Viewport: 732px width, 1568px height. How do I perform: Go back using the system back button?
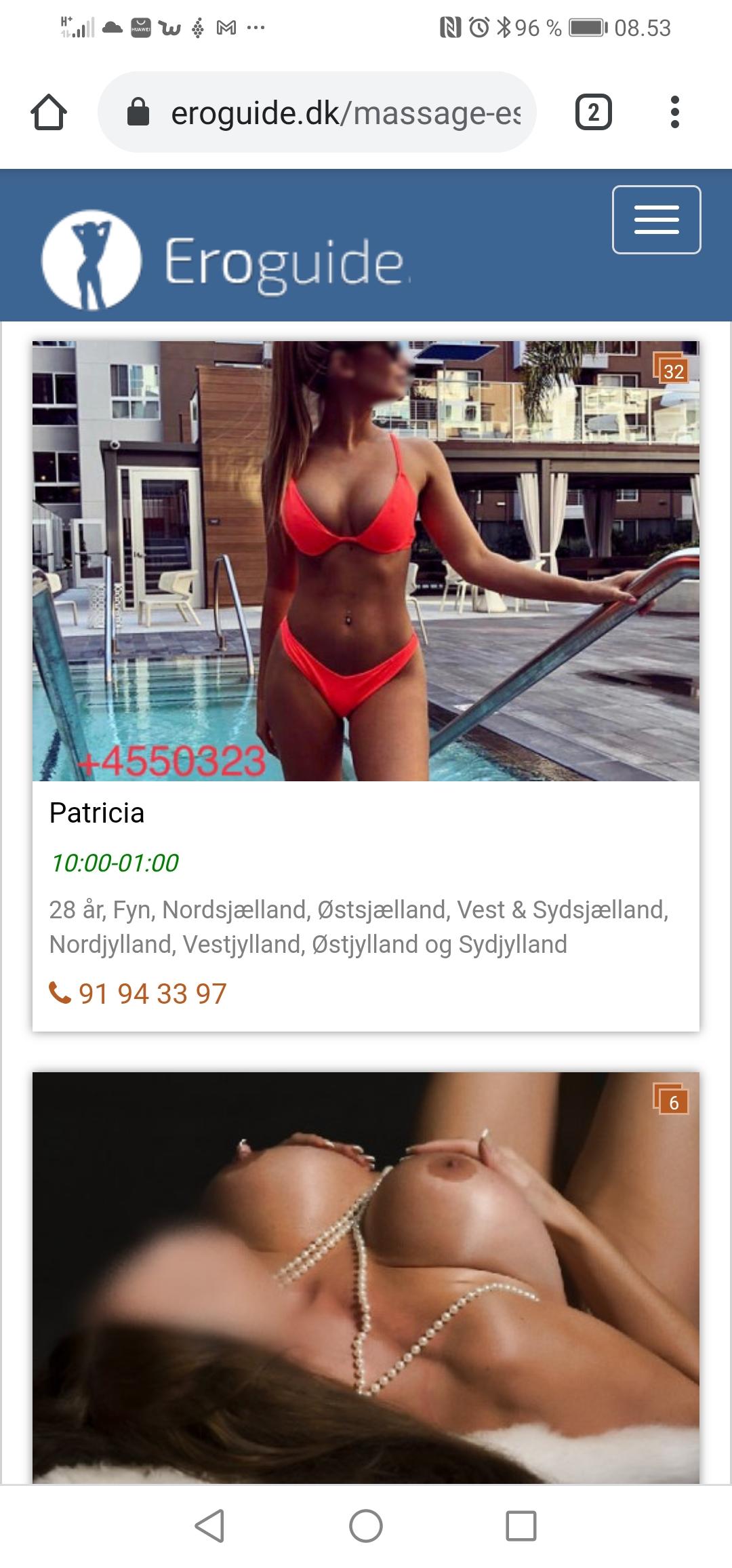[x=209, y=1525]
